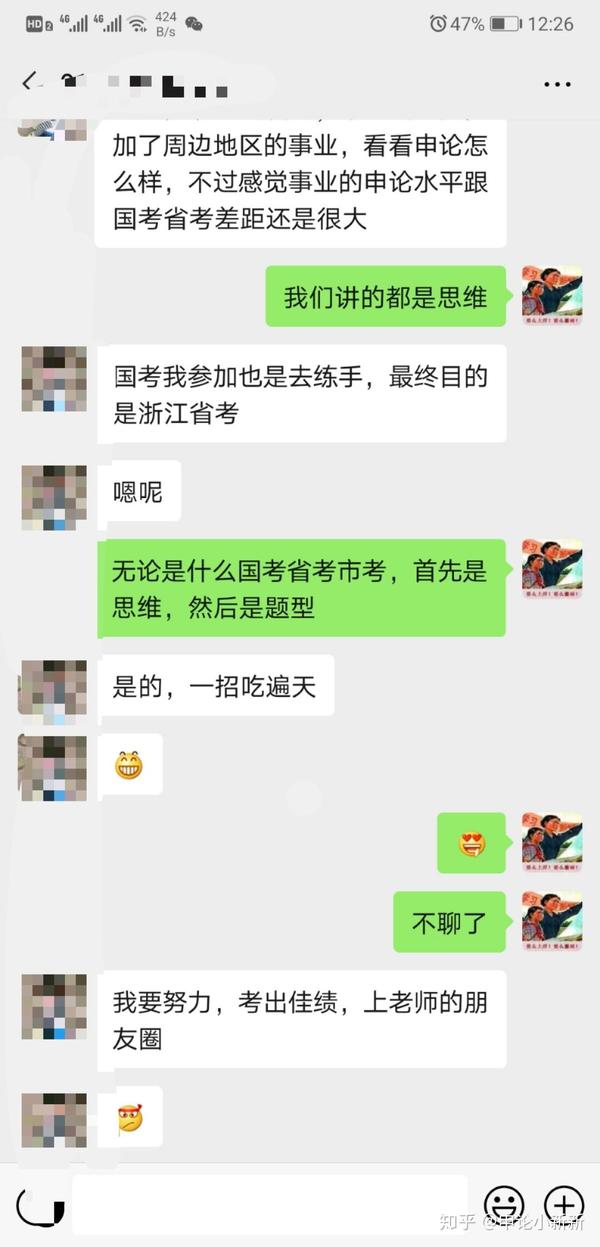Tap the message text input field

(270, 1204)
